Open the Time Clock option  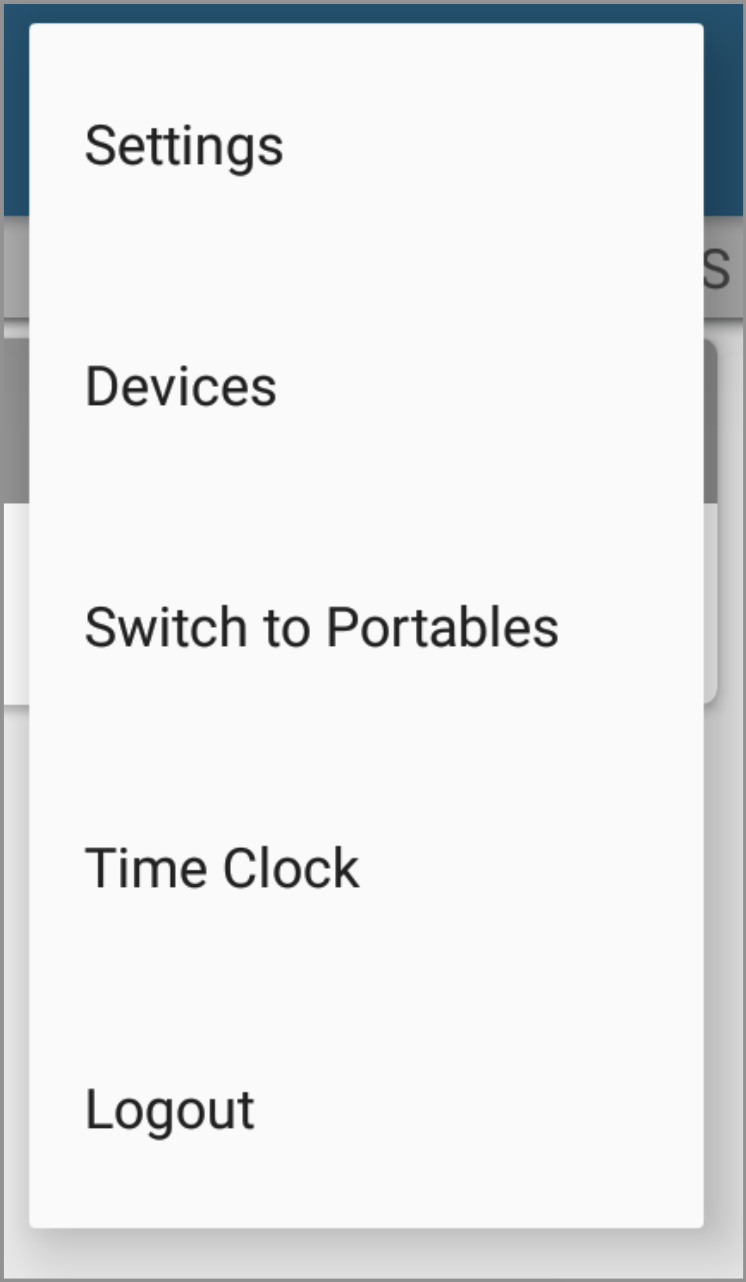(x=366, y=868)
